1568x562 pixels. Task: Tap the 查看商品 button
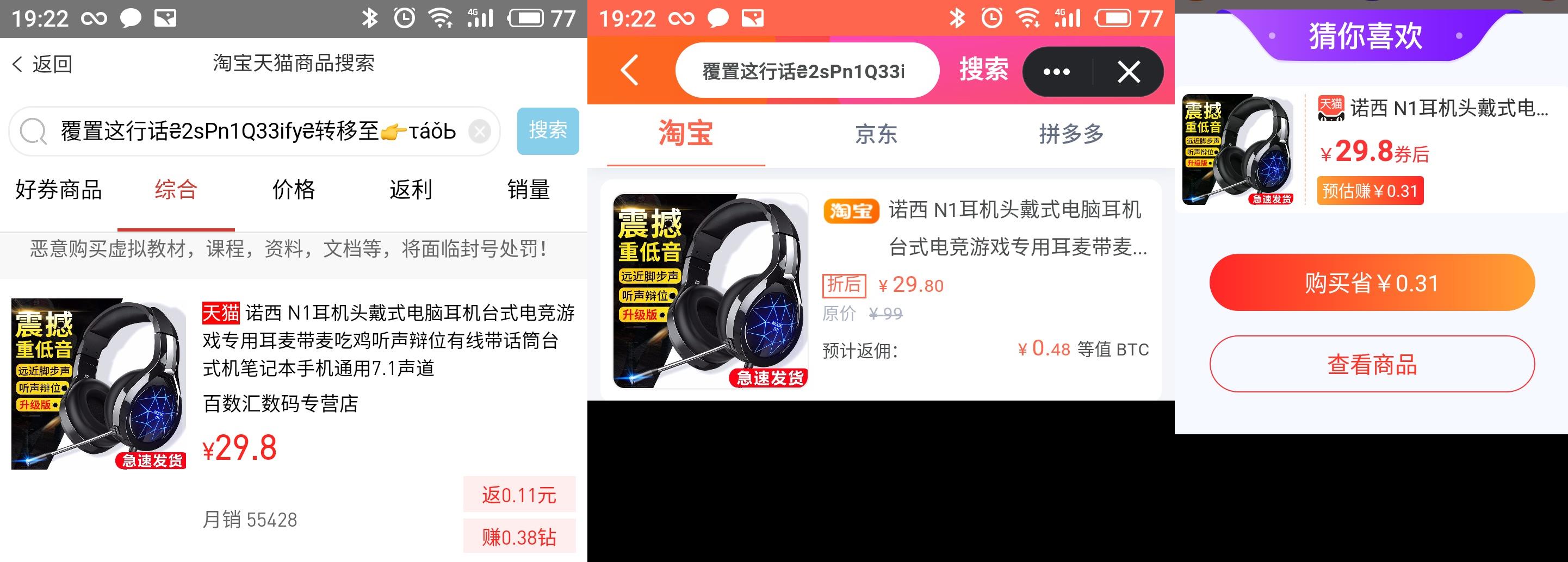(x=1372, y=364)
